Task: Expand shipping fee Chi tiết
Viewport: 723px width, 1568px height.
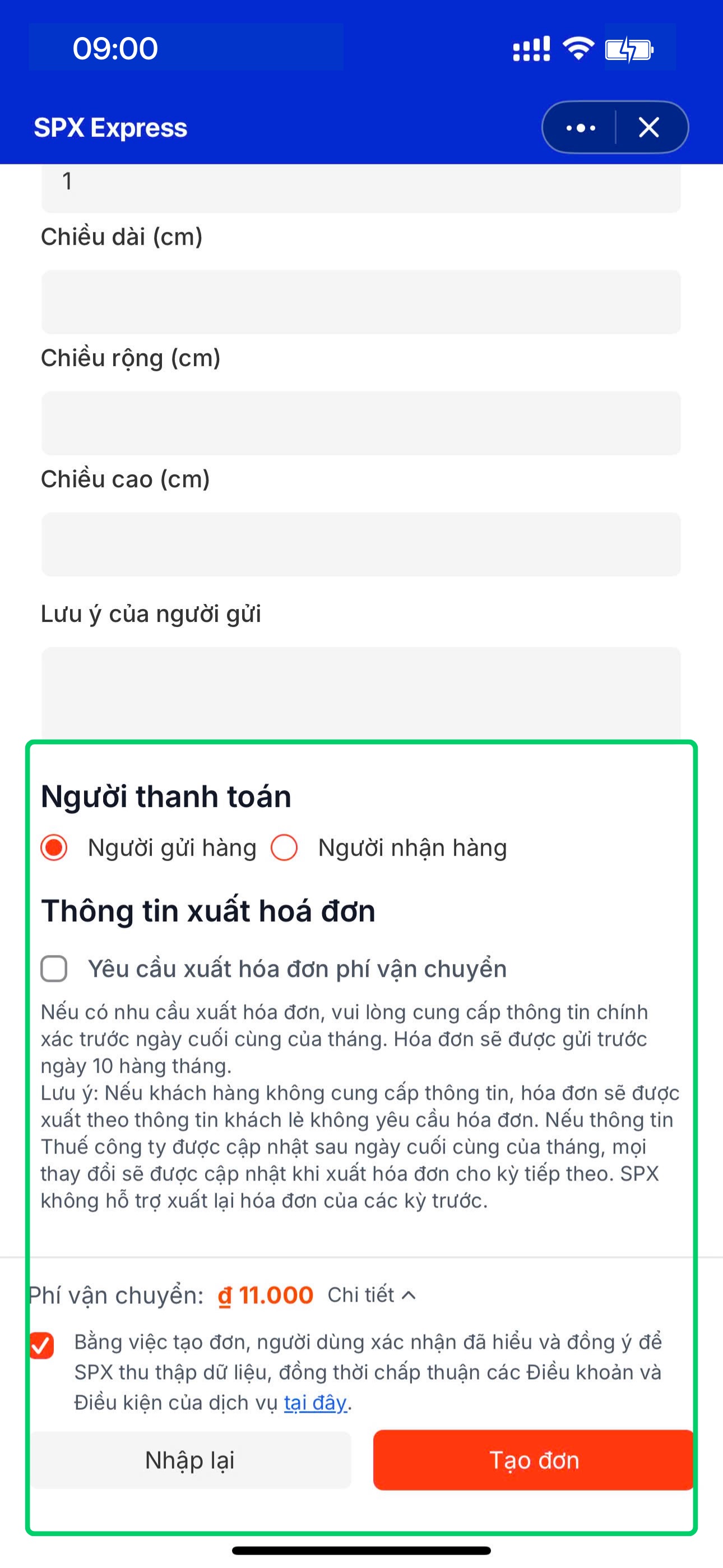Action: coord(372,1295)
